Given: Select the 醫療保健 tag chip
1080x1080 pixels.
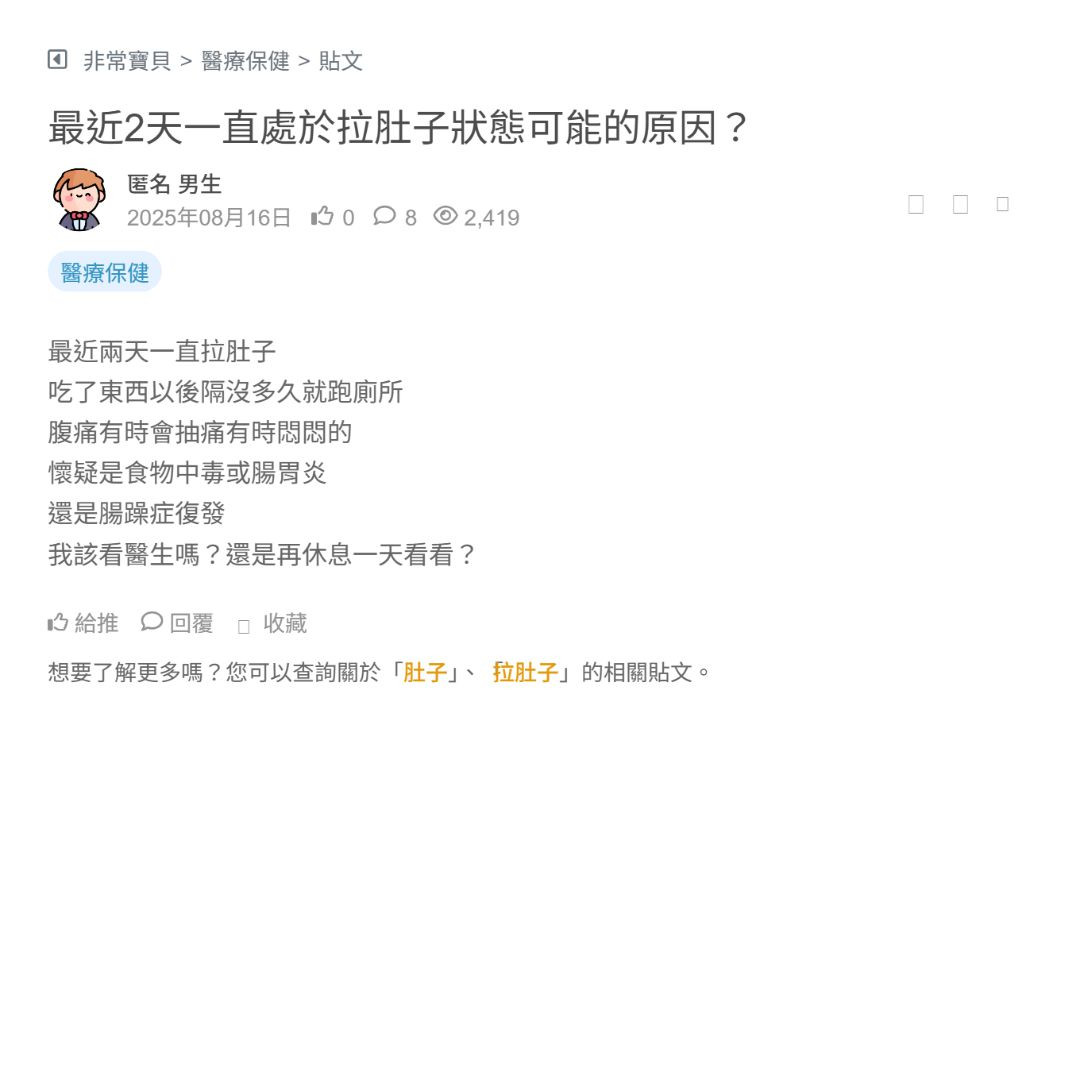Looking at the screenshot, I should pos(105,273).
